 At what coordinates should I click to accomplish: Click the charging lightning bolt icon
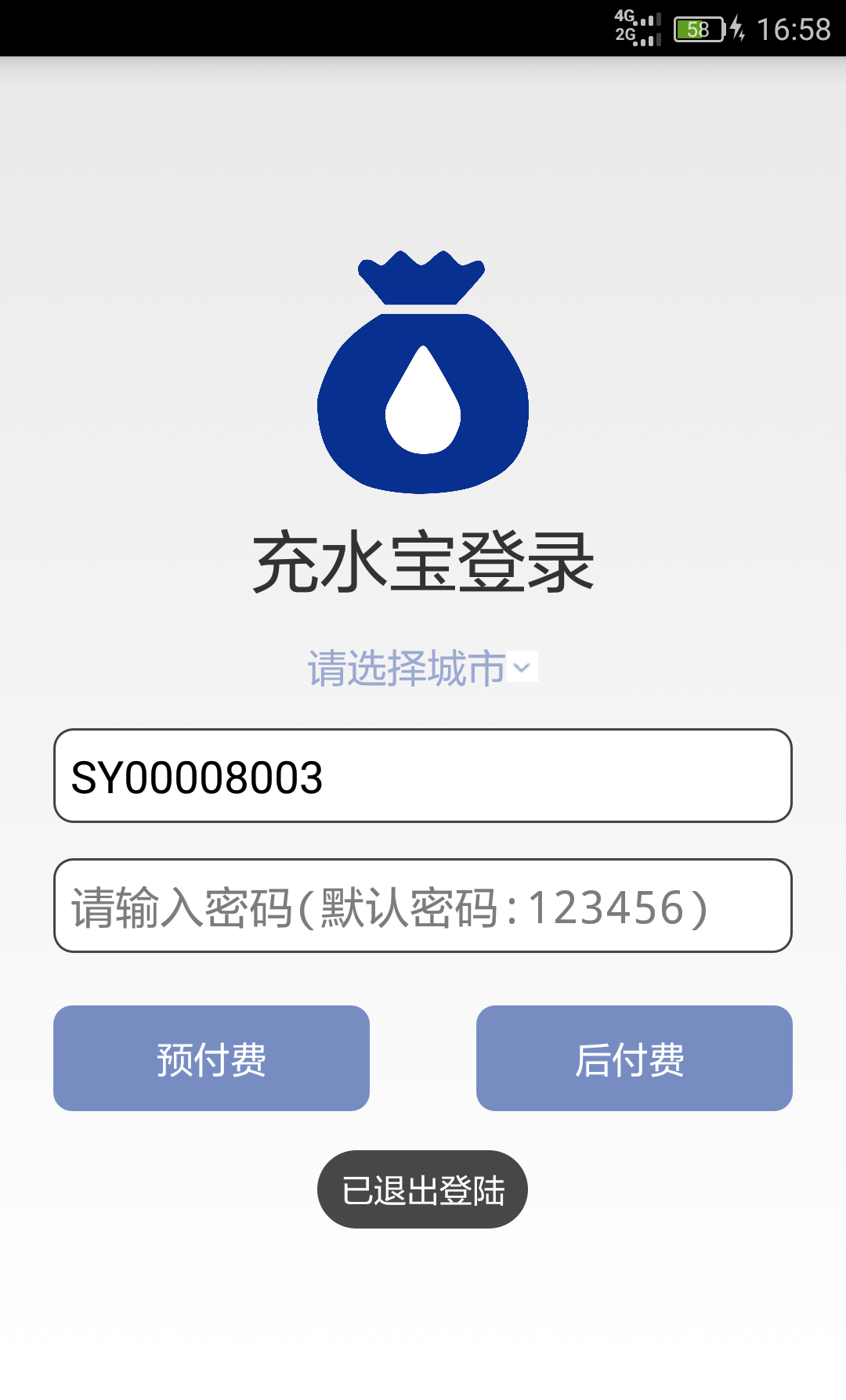point(736,29)
